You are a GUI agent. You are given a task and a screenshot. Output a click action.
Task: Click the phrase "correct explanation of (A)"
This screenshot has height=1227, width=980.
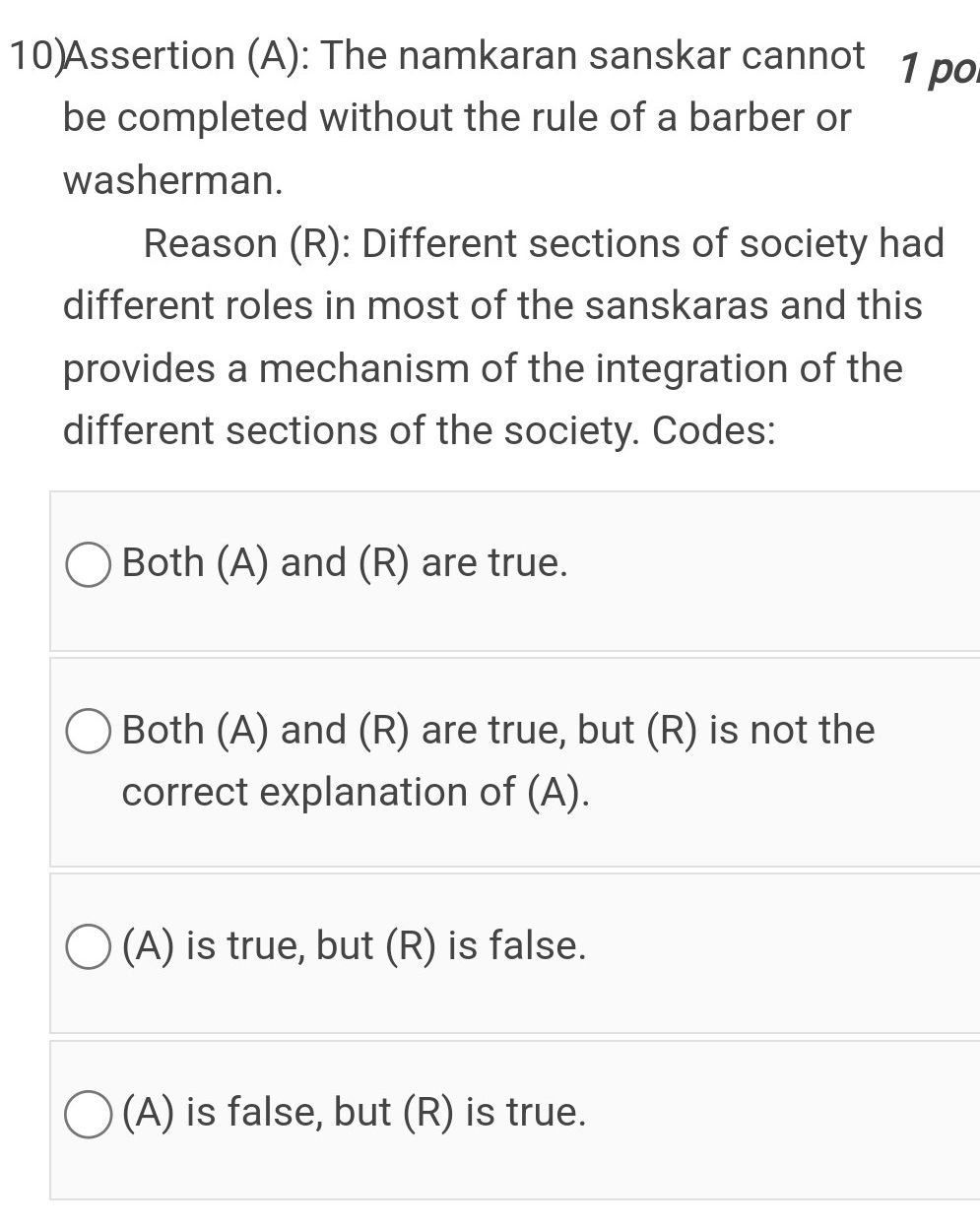356,792
